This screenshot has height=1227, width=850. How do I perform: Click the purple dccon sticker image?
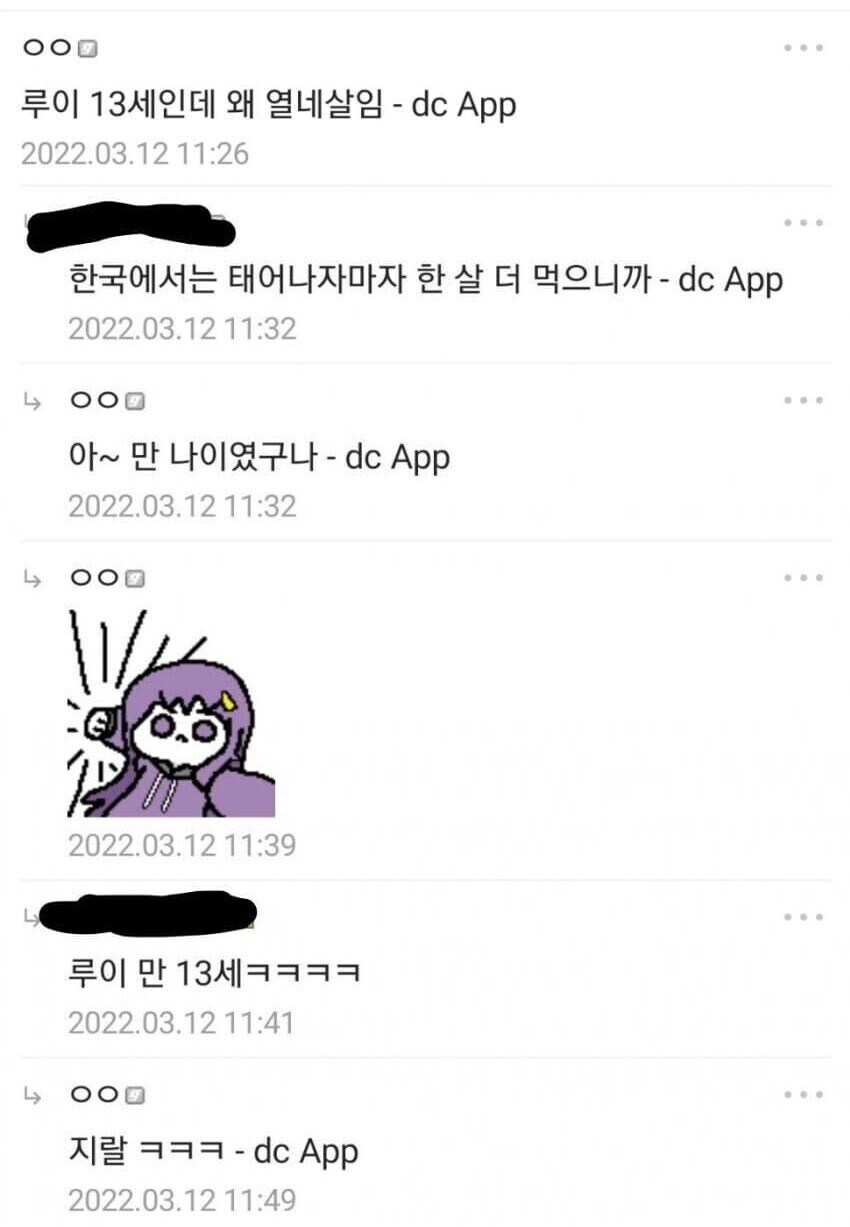pos(168,714)
